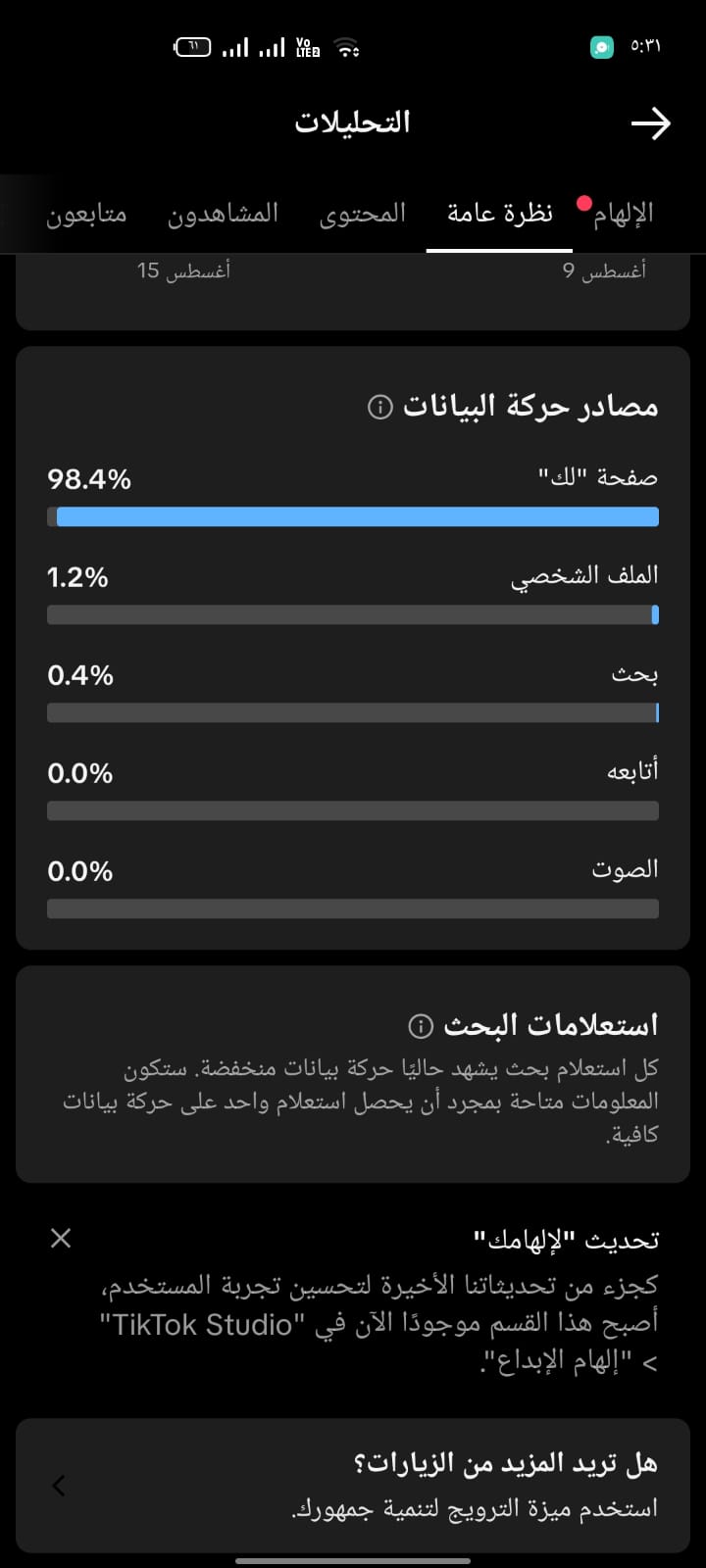Viewport: 706px width, 1568px height.
Task: Tap info icon beside استعلامات البحث
Action: click(x=420, y=1026)
